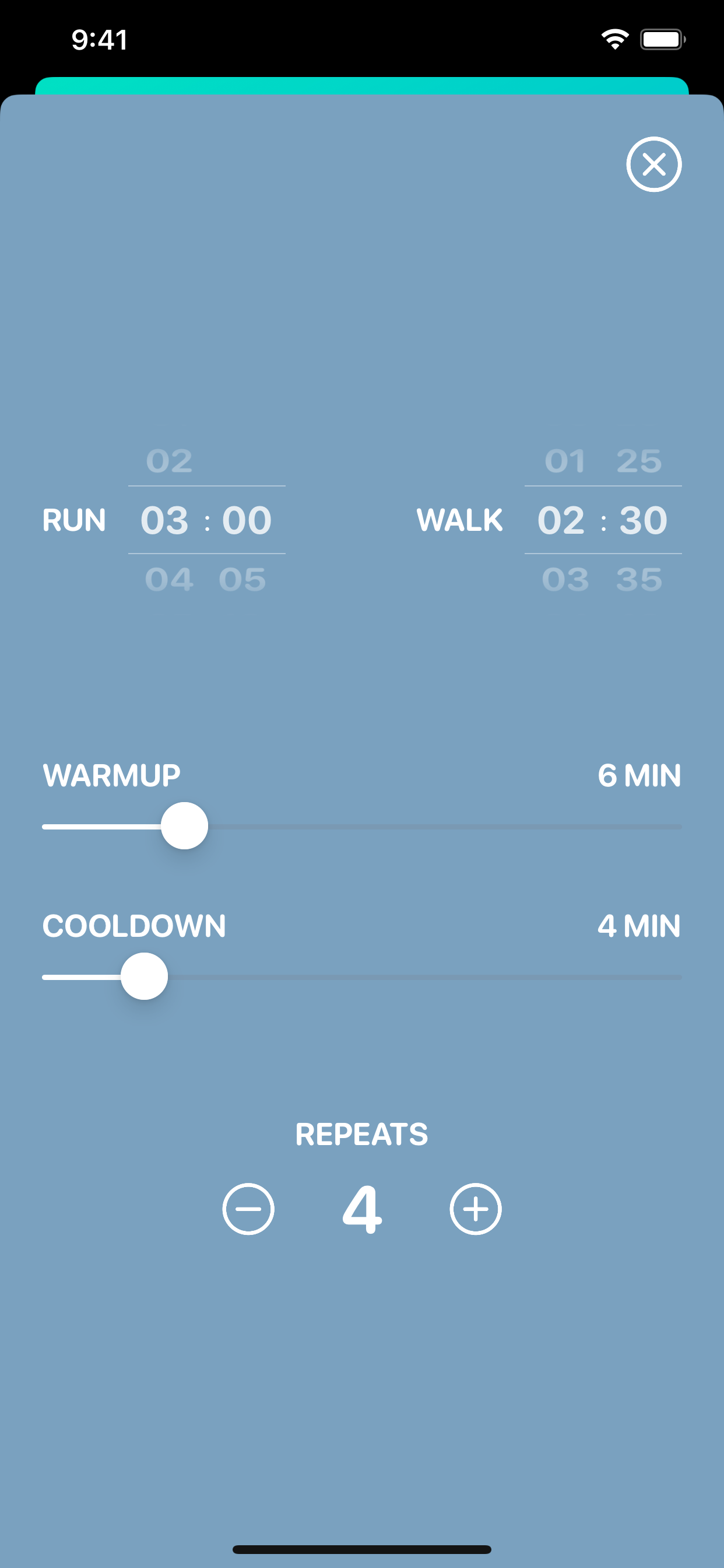Pick 05 seconds in the run picker
This screenshot has height=1568, width=724.
click(x=242, y=579)
